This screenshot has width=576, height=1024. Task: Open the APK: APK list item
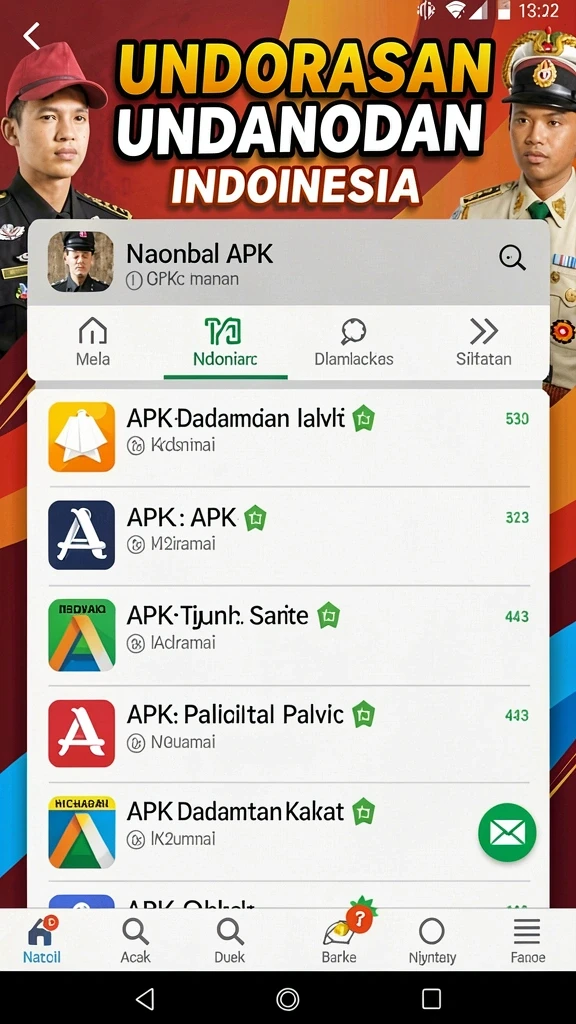click(x=288, y=536)
